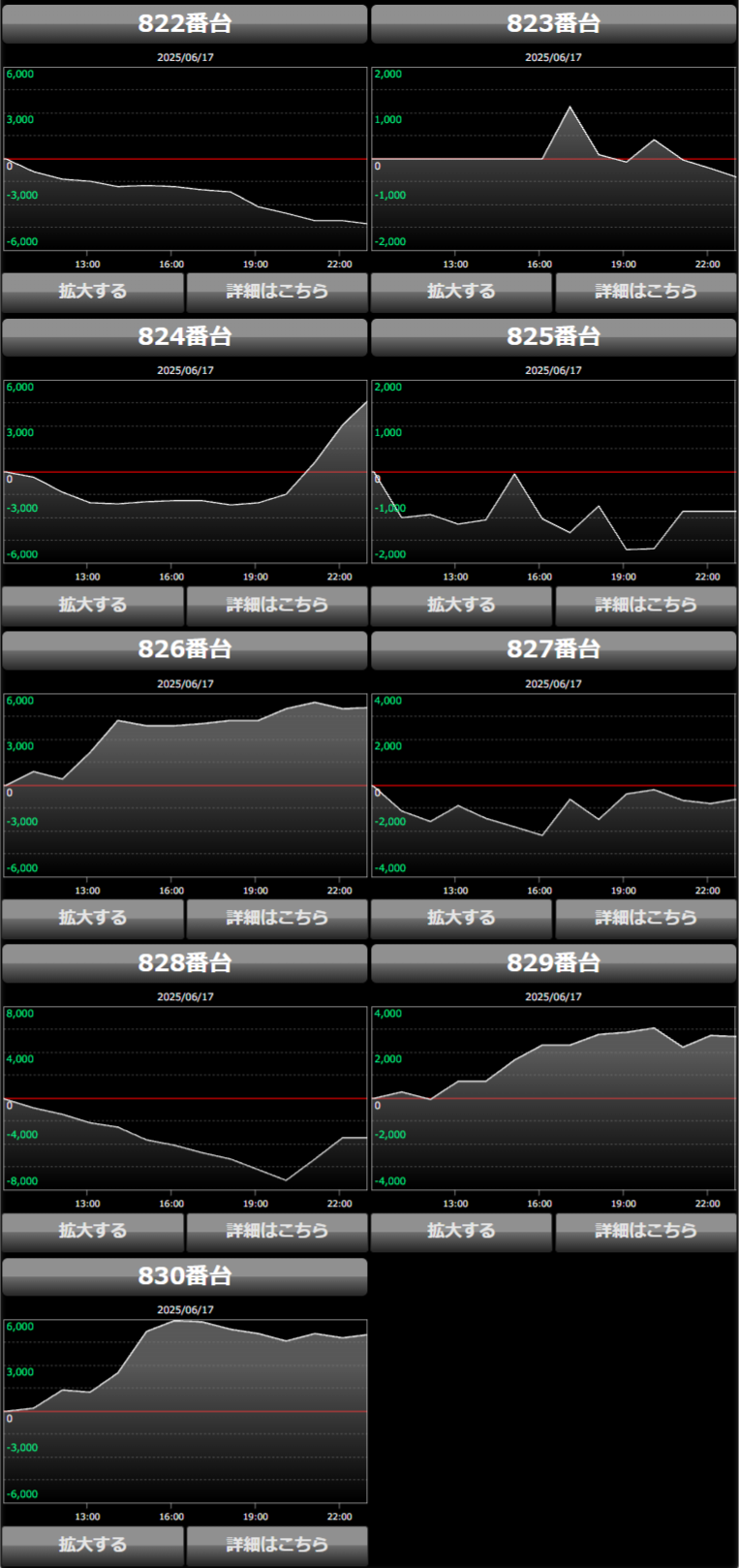Open 詳細はこちら for machine 825番台
Image resolution: width=739 pixels, height=1568 pixels.
(646, 604)
